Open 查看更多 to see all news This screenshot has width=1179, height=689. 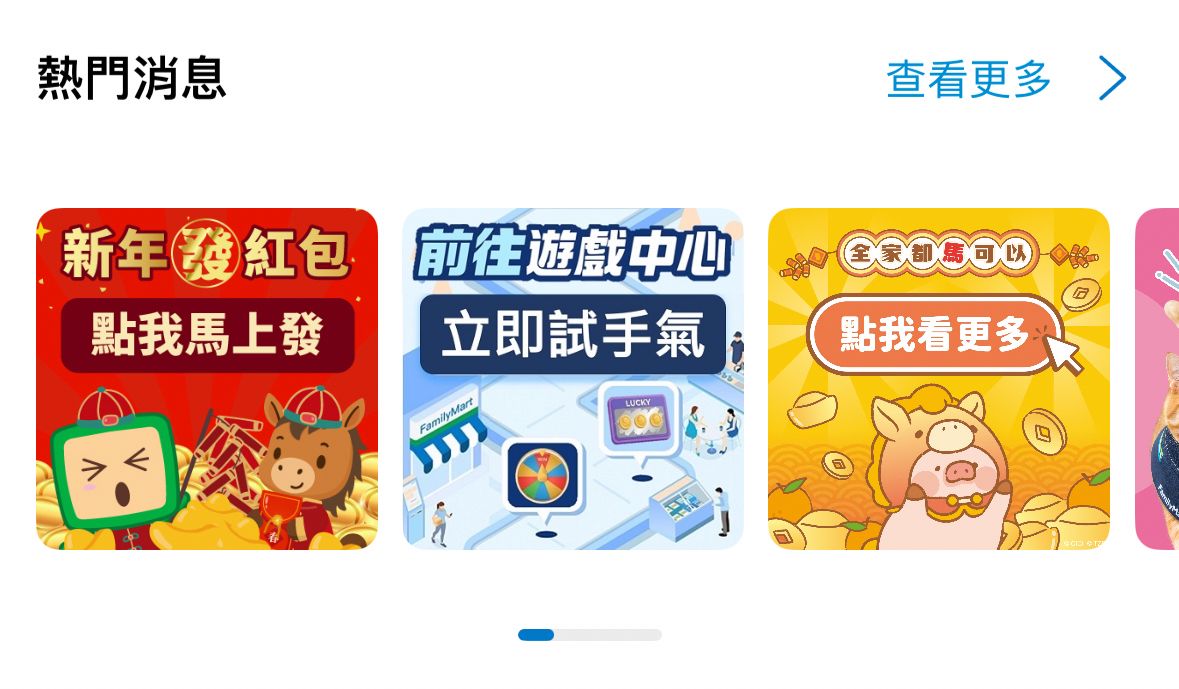click(x=1005, y=79)
